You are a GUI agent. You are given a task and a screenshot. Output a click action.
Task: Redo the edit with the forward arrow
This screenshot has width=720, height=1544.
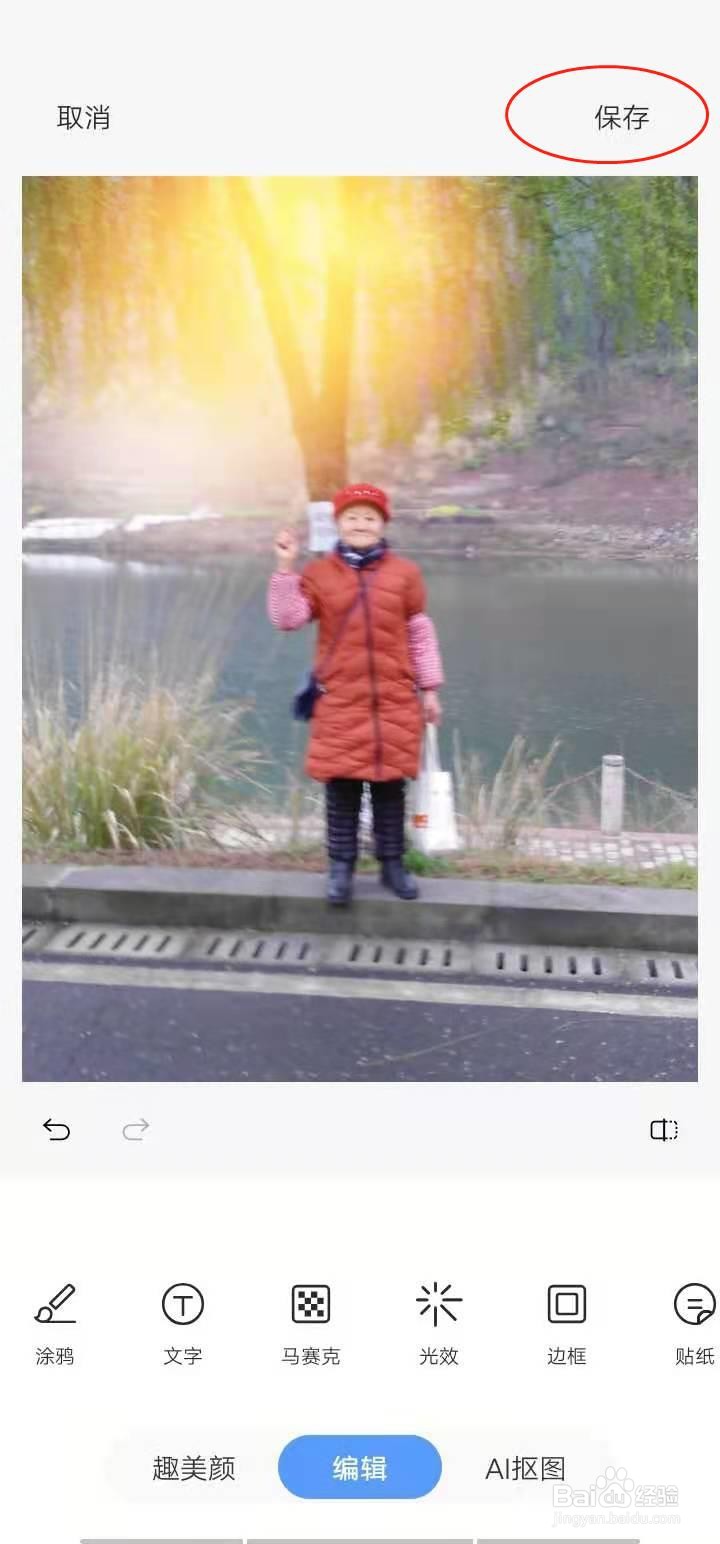pos(135,1130)
